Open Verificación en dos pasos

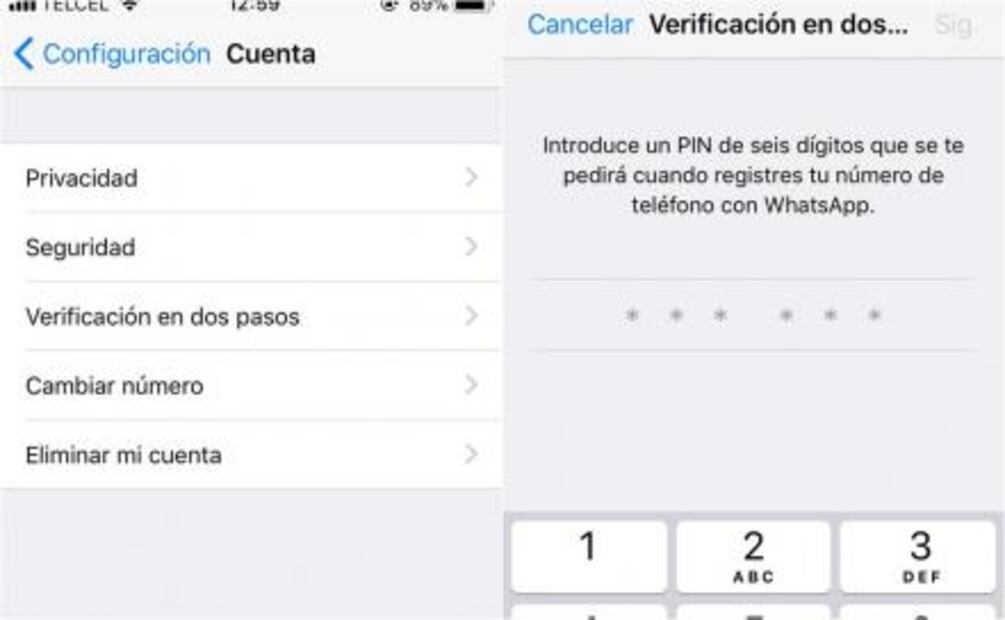250,317
